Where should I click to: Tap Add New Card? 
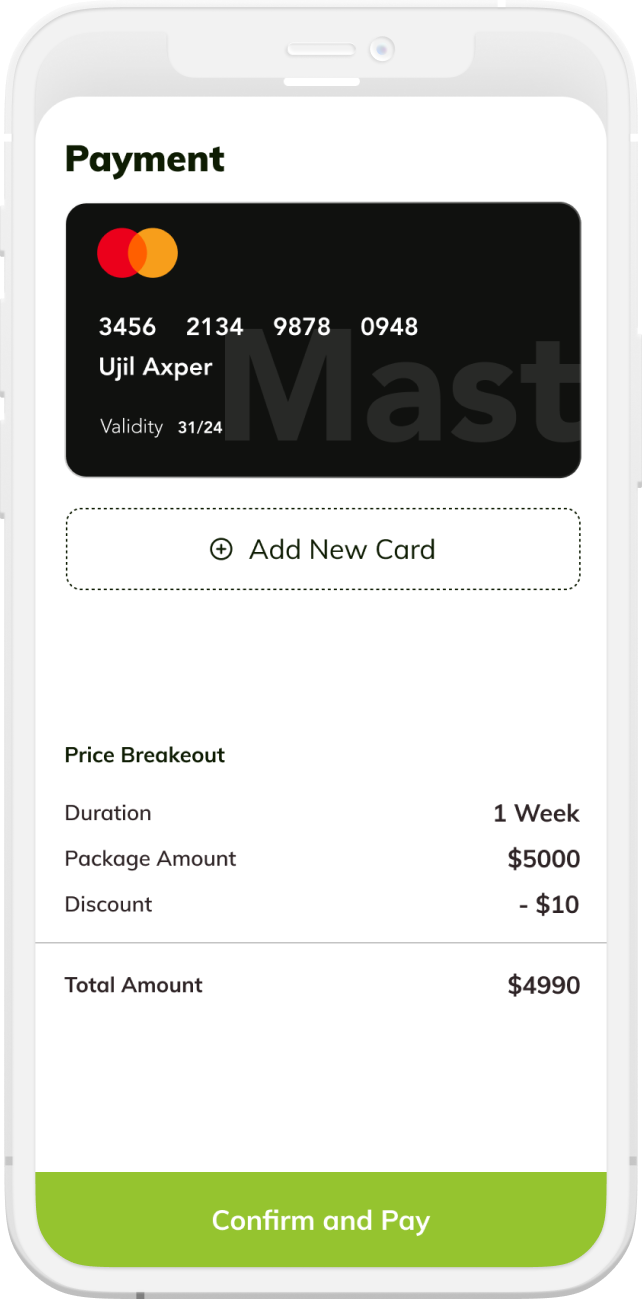pyautogui.click(x=322, y=549)
